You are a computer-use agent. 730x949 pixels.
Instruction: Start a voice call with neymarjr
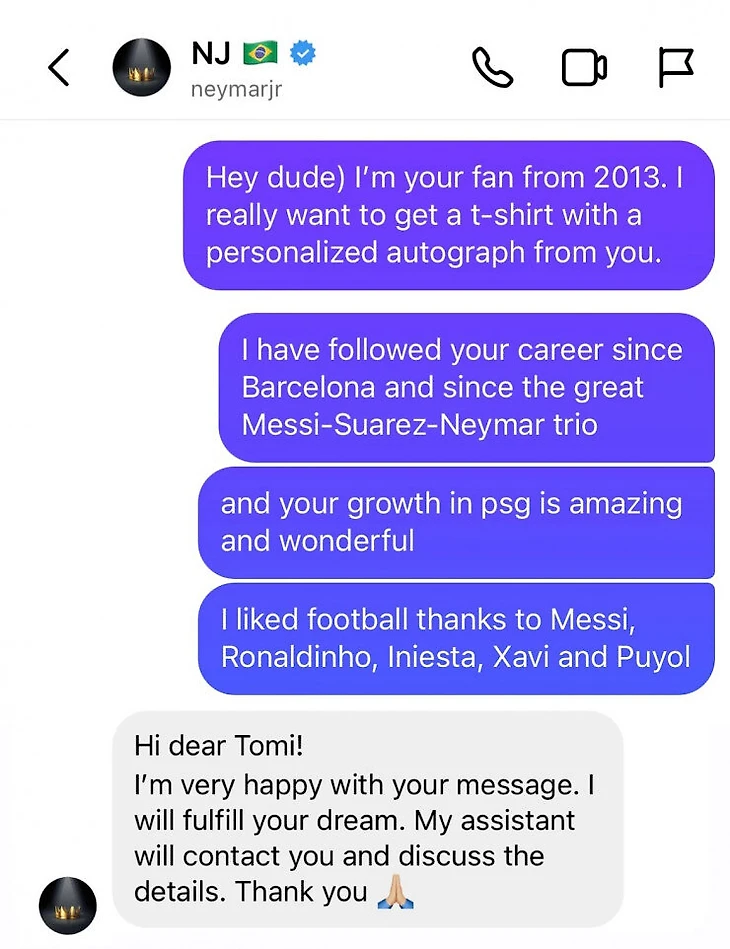coord(492,67)
